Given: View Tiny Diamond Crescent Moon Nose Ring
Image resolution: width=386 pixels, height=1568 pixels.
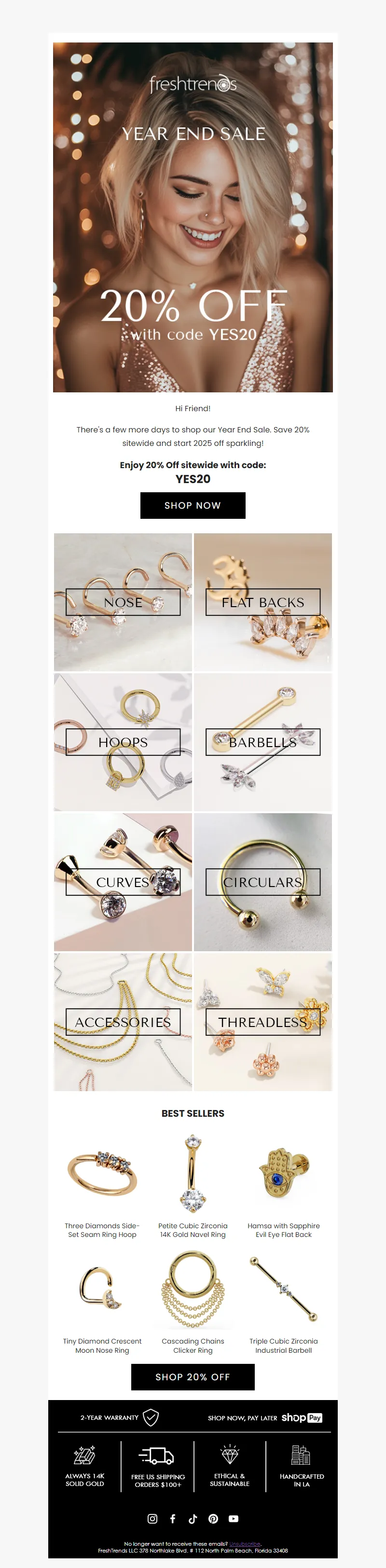Looking at the screenshot, I should coord(102,1289).
